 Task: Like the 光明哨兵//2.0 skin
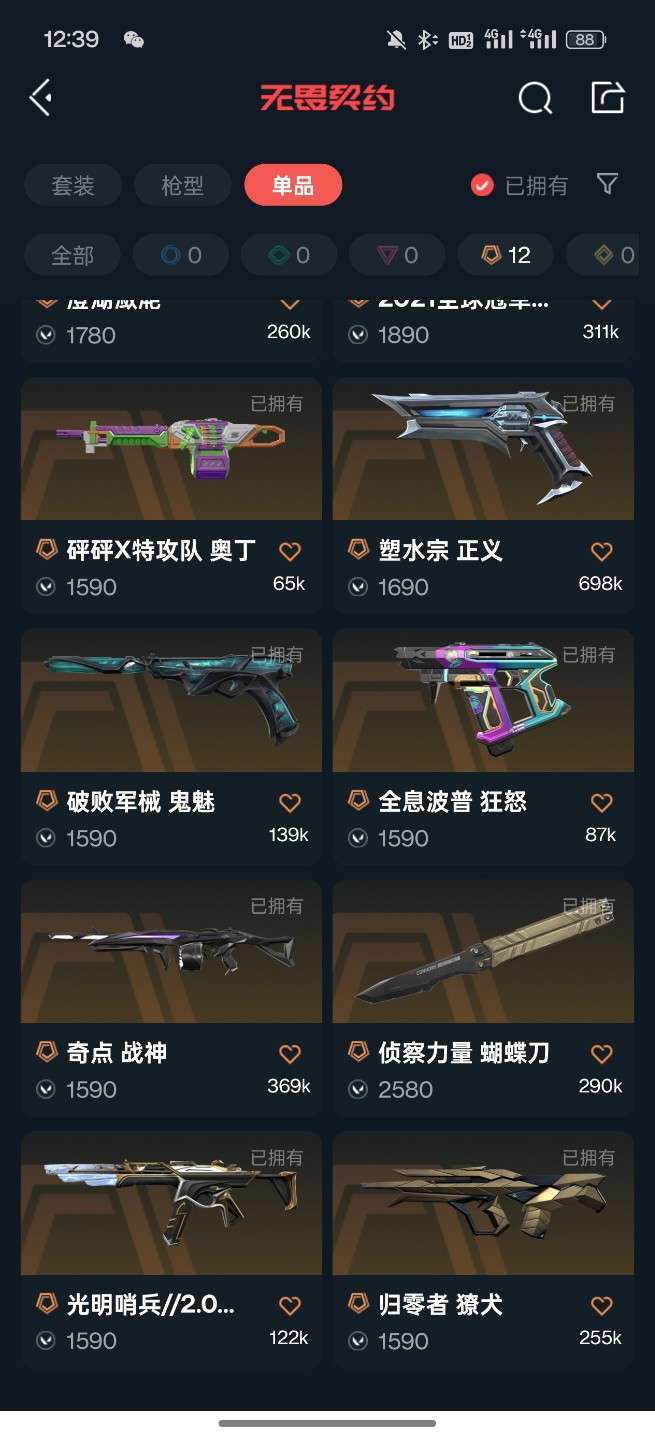(x=289, y=1305)
